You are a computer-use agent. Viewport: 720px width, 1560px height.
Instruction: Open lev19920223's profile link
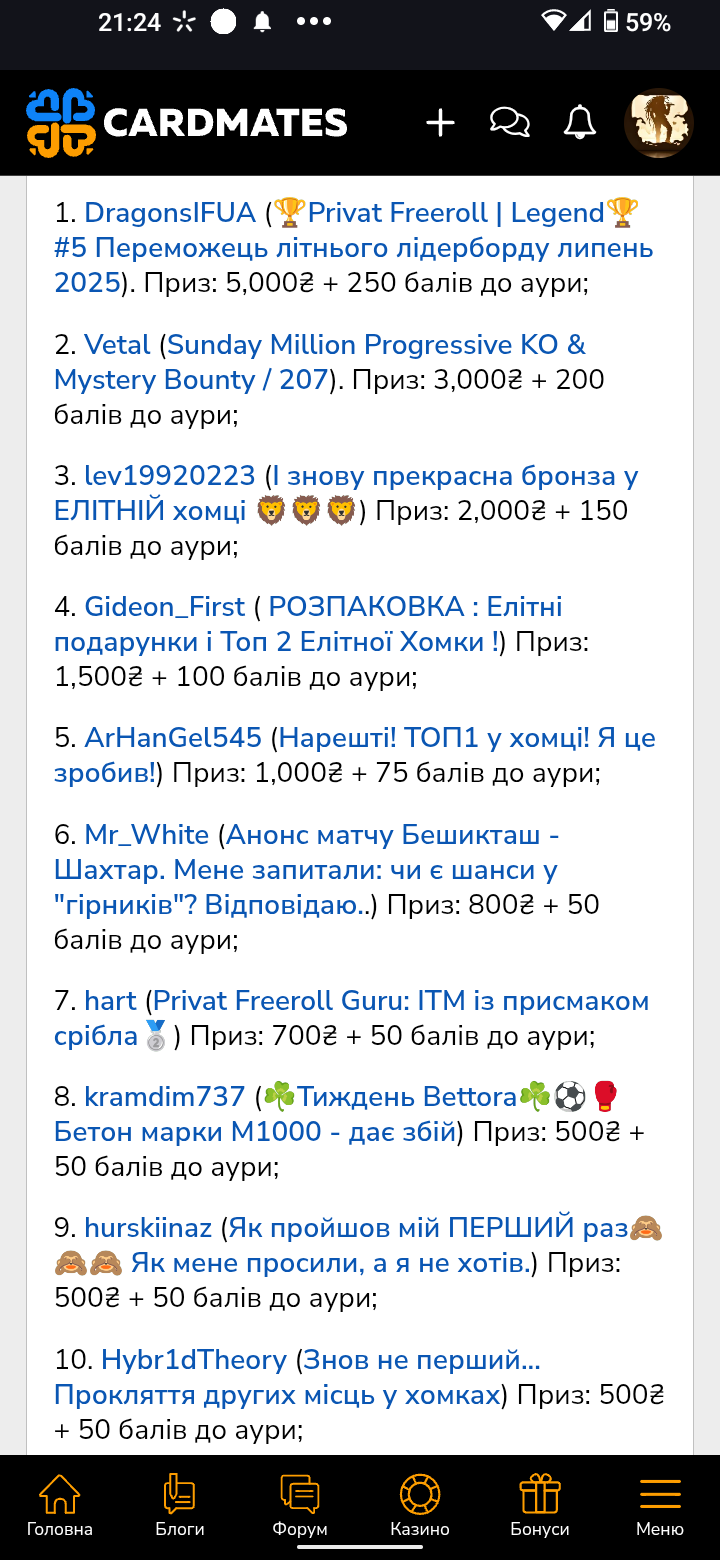click(x=170, y=476)
